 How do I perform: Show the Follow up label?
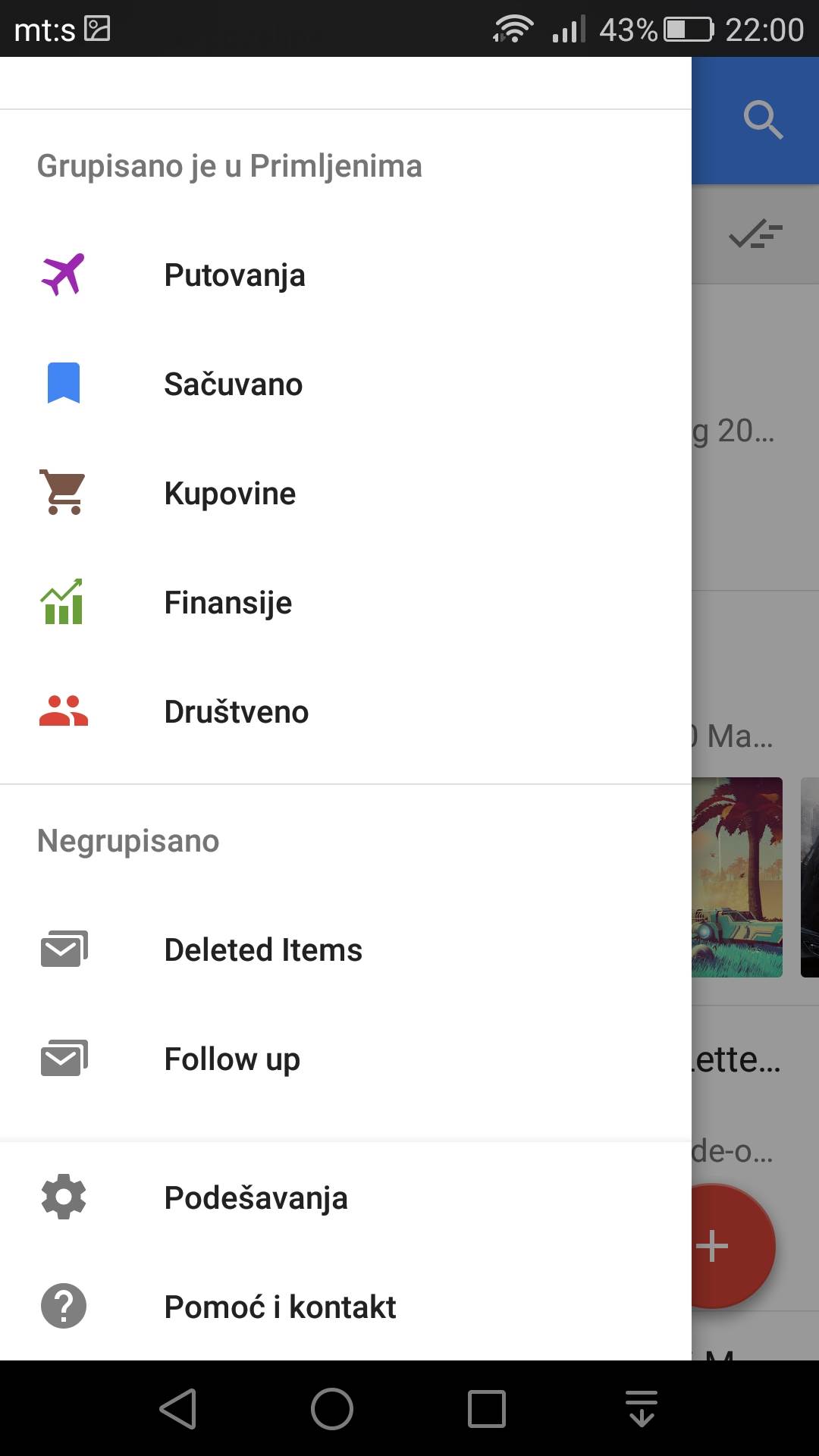click(x=232, y=1059)
